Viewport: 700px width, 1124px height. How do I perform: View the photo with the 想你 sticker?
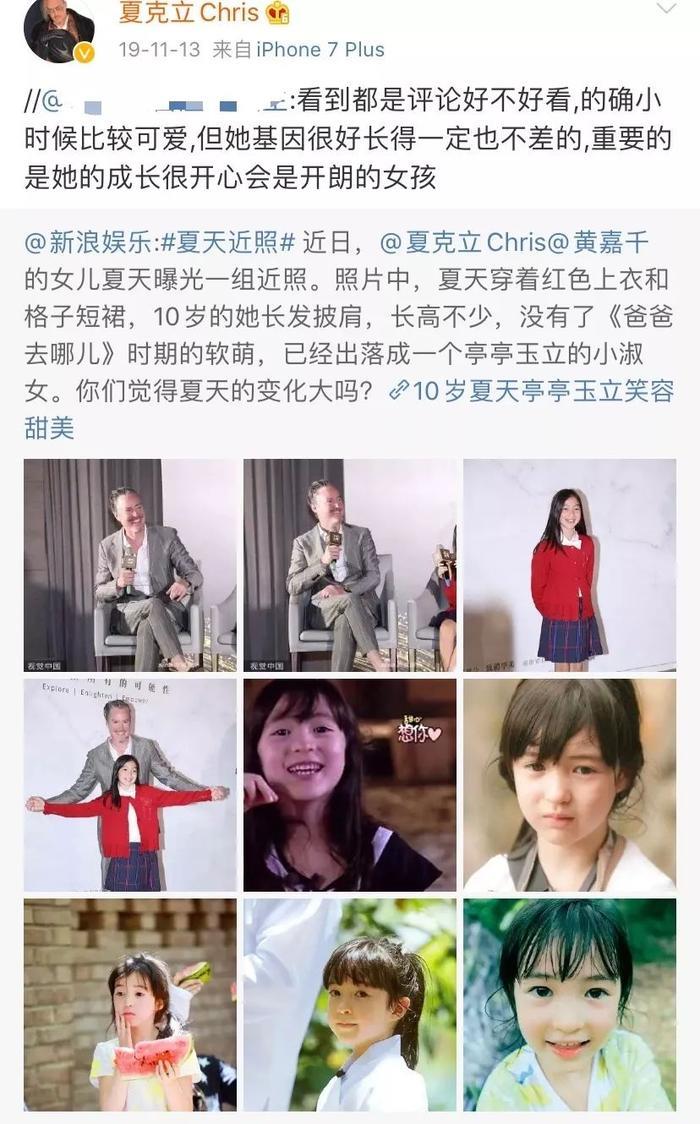click(350, 785)
